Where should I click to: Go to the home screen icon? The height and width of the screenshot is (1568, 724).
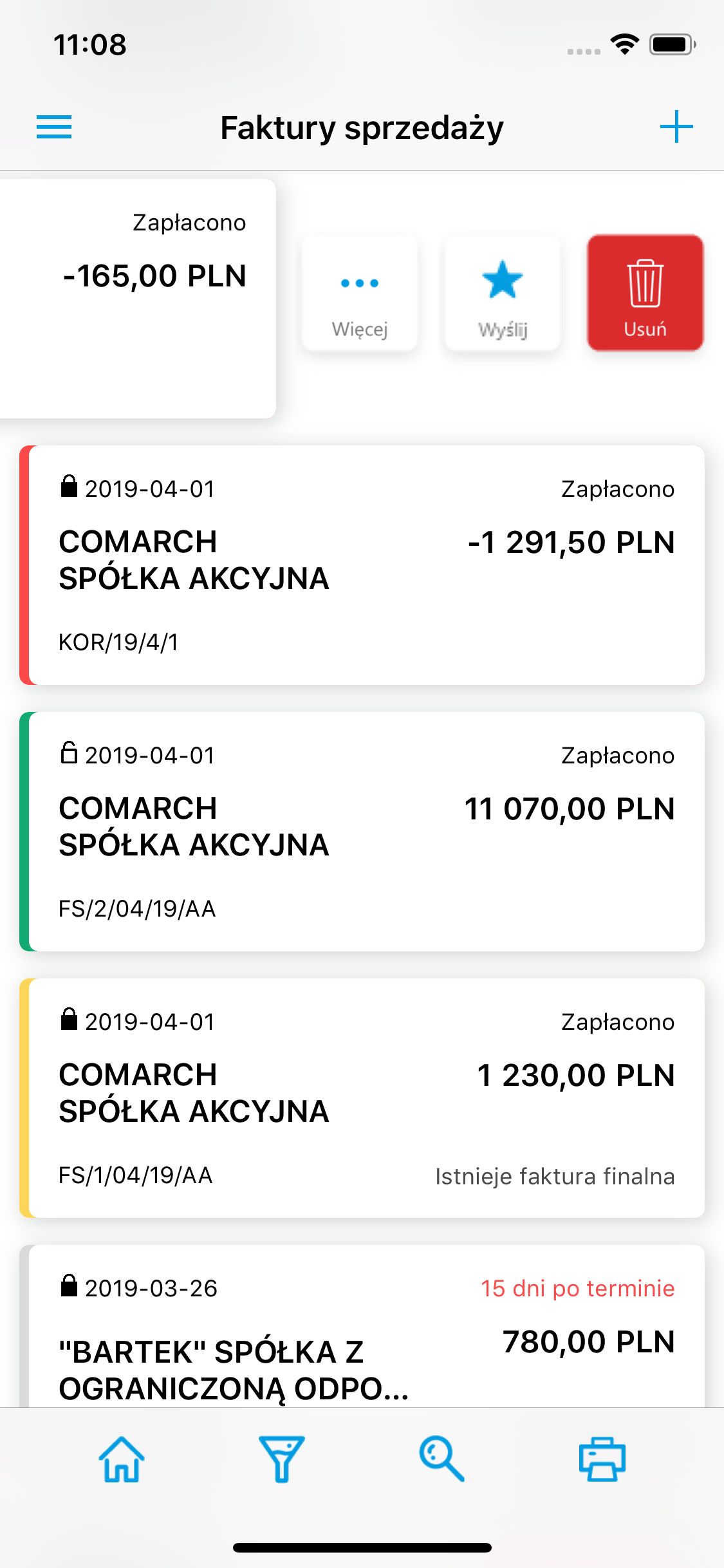coord(122,1459)
